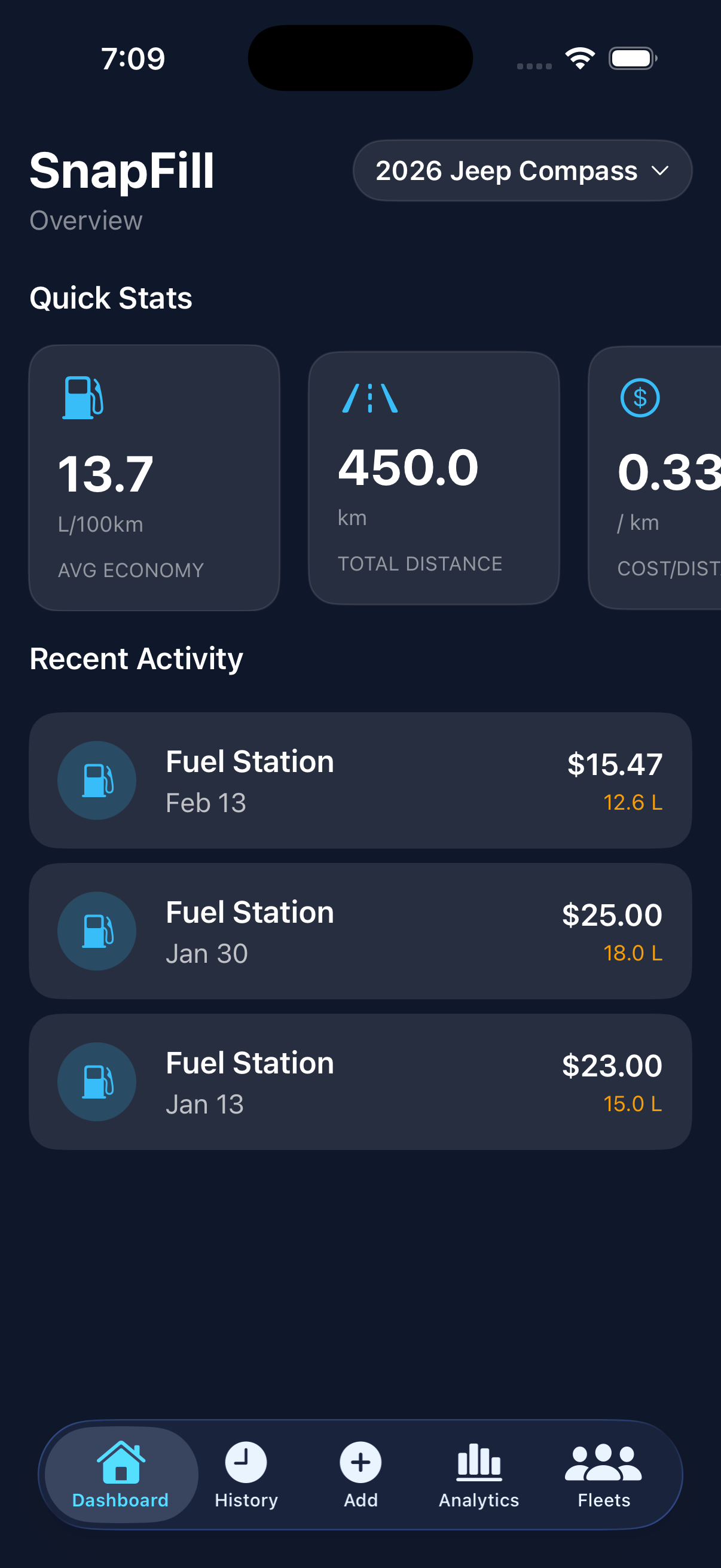
Task: View the $25.00 Jan 30 fuel entry
Action: pos(360,931)
